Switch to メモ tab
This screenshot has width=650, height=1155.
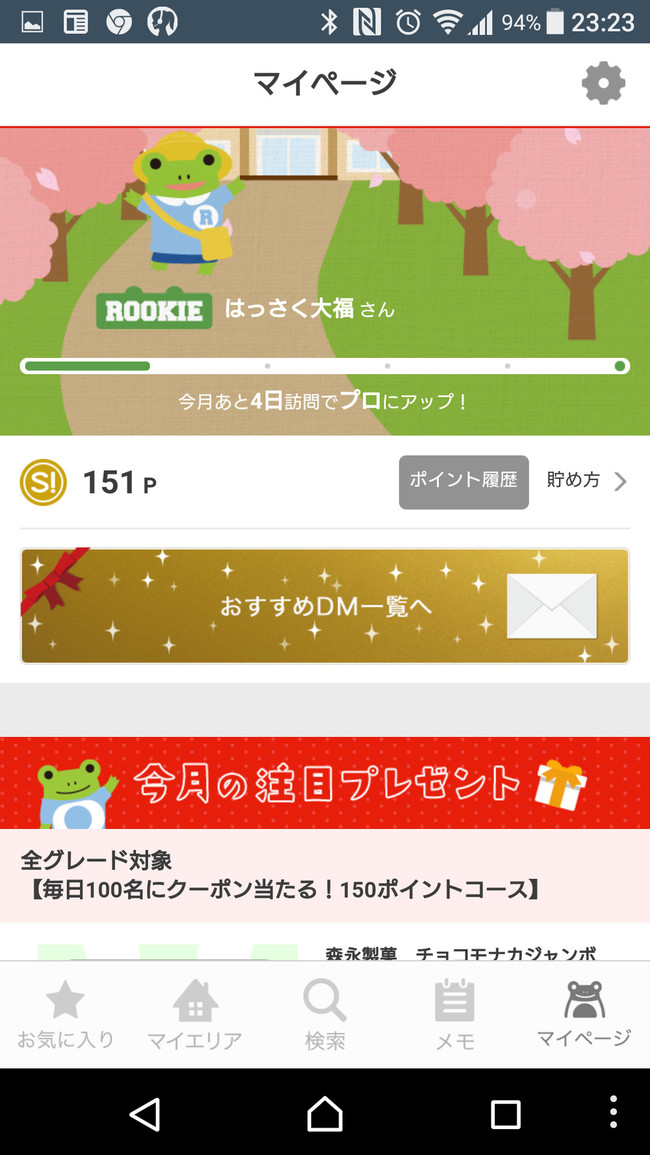(x=455, y=1014)
